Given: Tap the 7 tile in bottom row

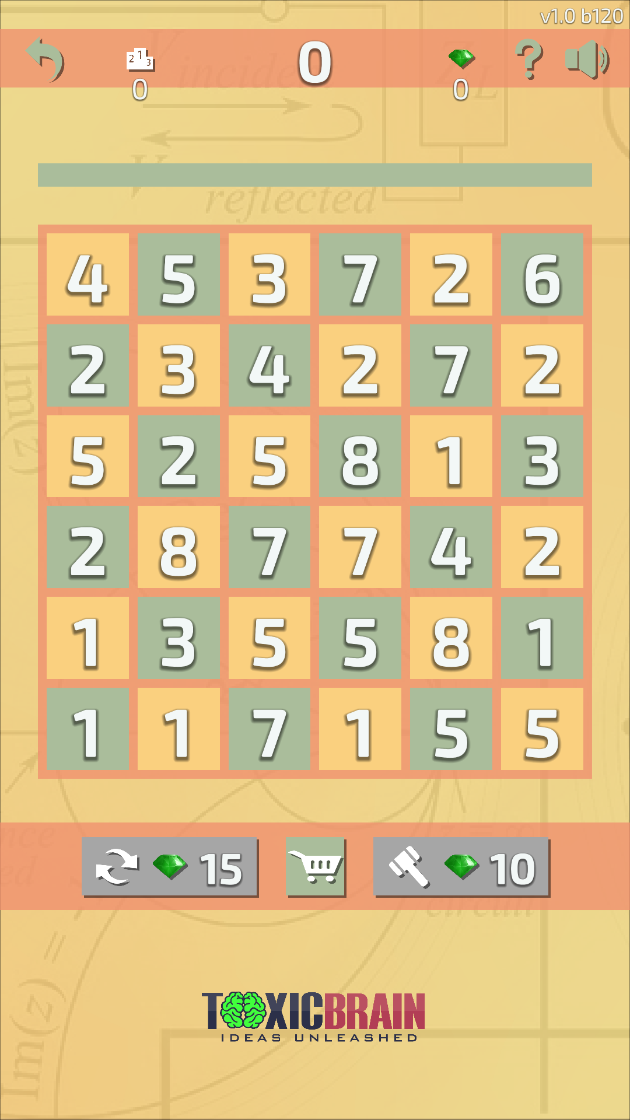Looking at the screenshot, I should pyautogui.click(x=270, y=729).
